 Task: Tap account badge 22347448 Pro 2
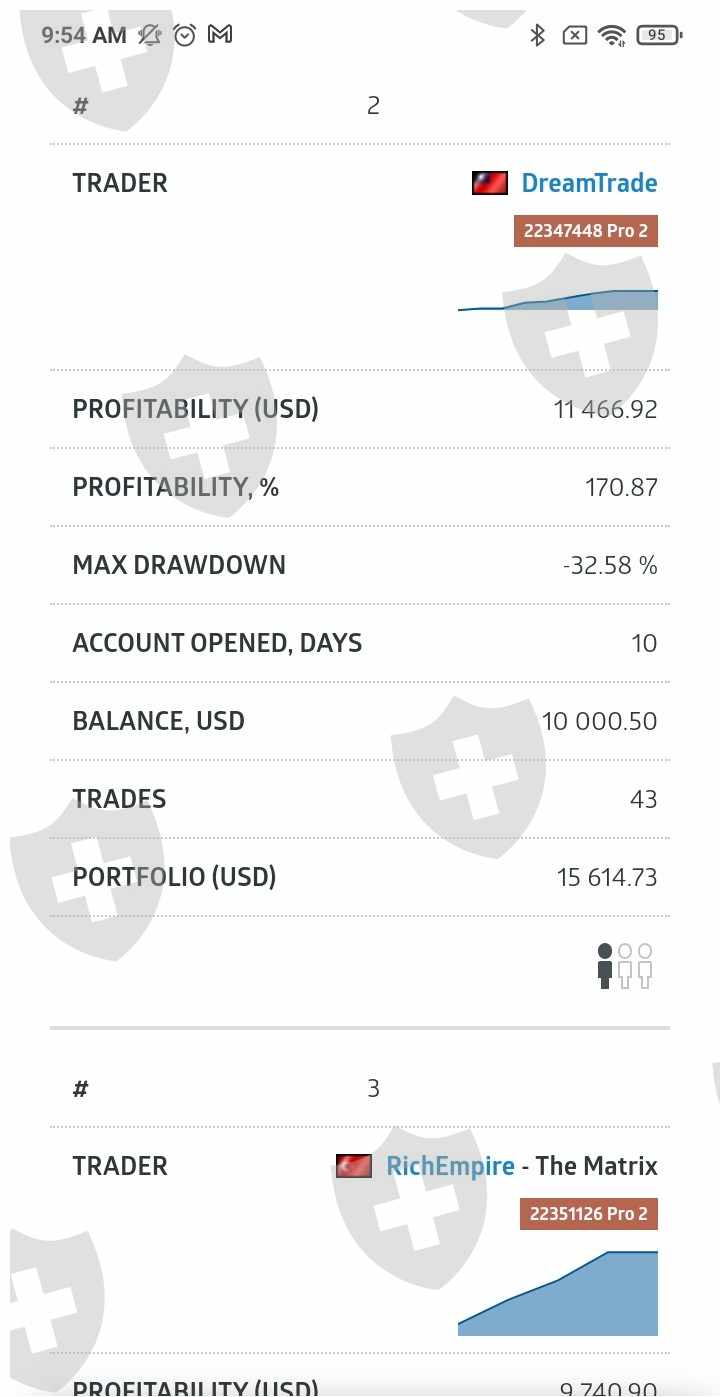pos(585,231)
